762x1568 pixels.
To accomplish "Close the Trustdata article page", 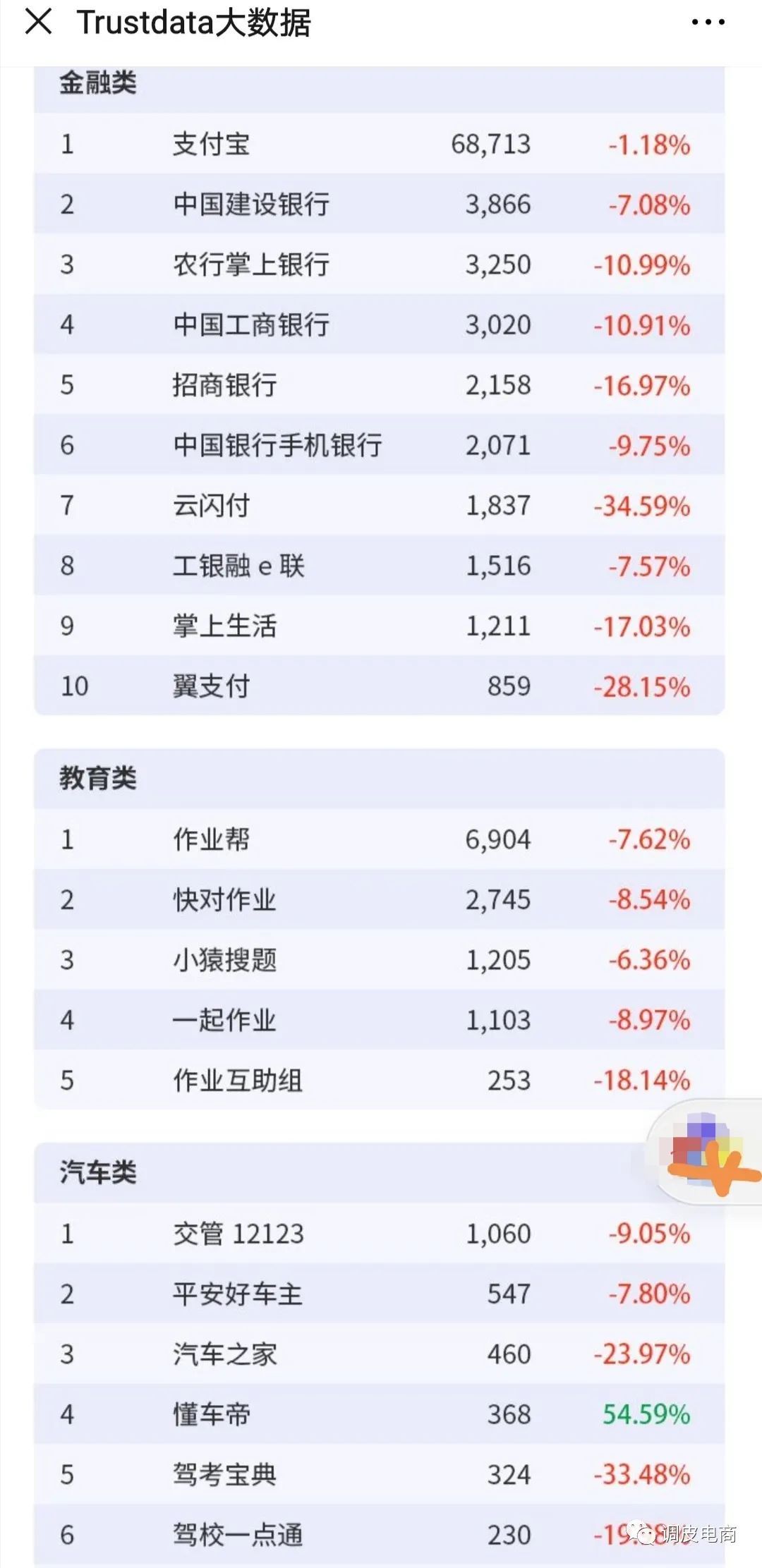I will point(38,22).
